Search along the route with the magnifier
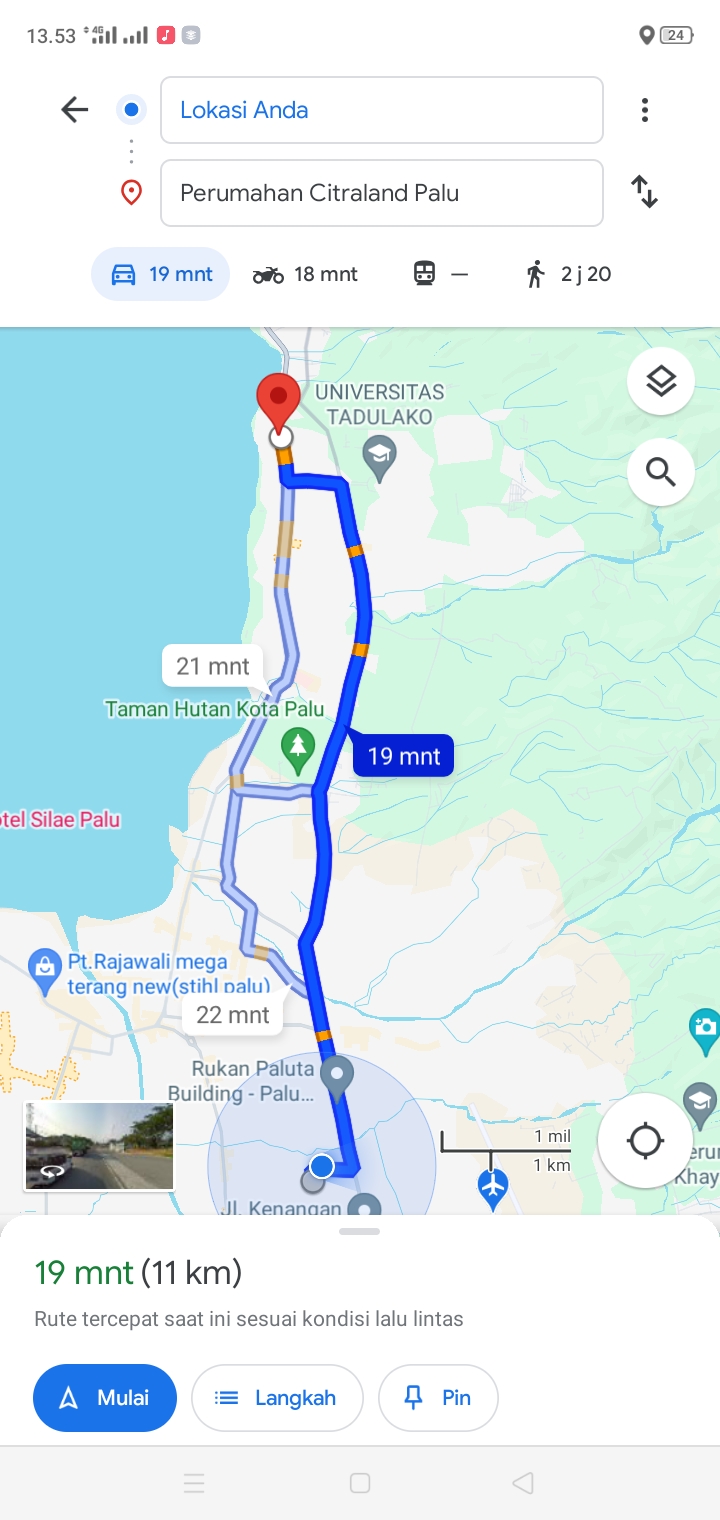Screen dimensions: 720x1520 click(x=661, y=471)
